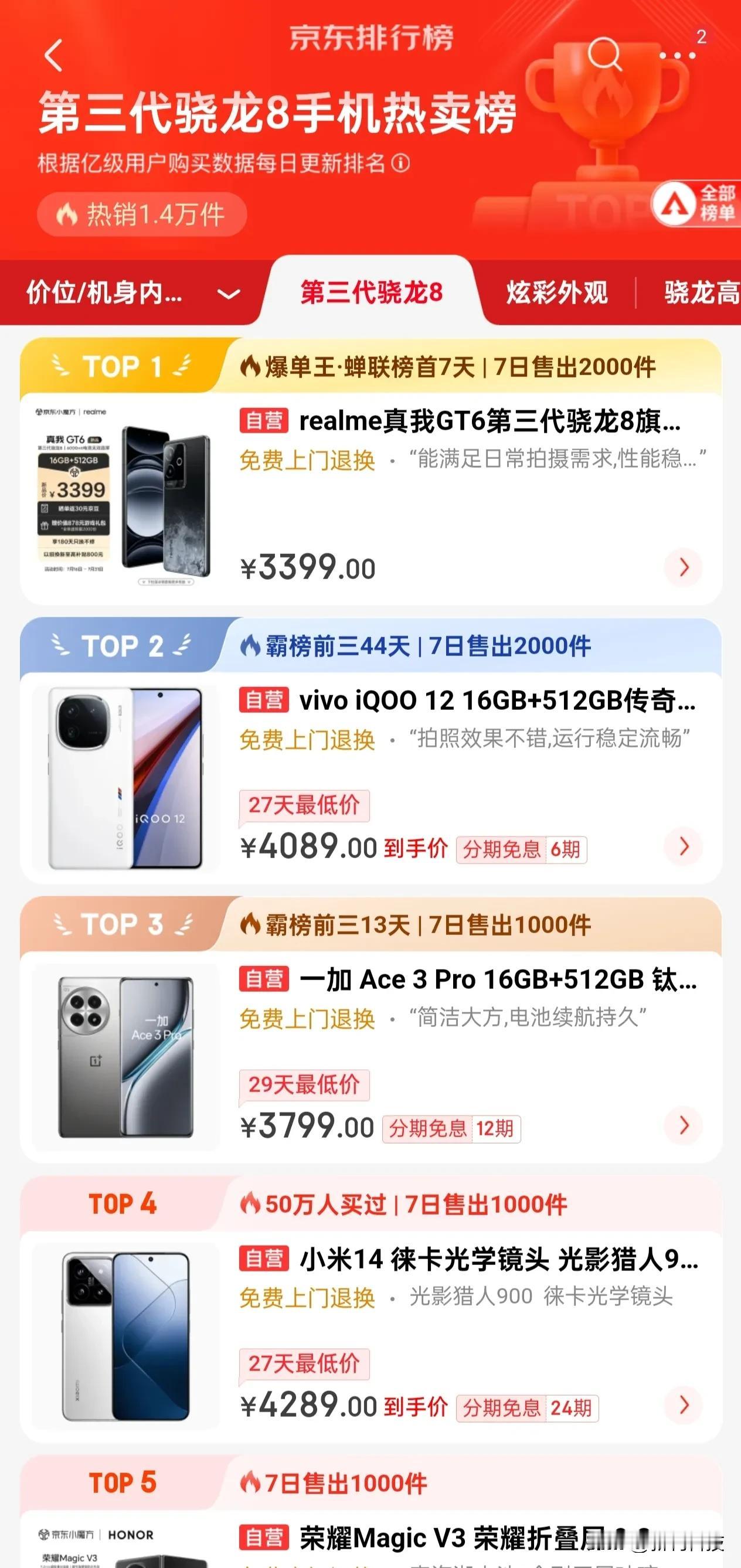
Task: Tap the info icon beside 根据亿级用户购买数据
Action: (402, 163)
